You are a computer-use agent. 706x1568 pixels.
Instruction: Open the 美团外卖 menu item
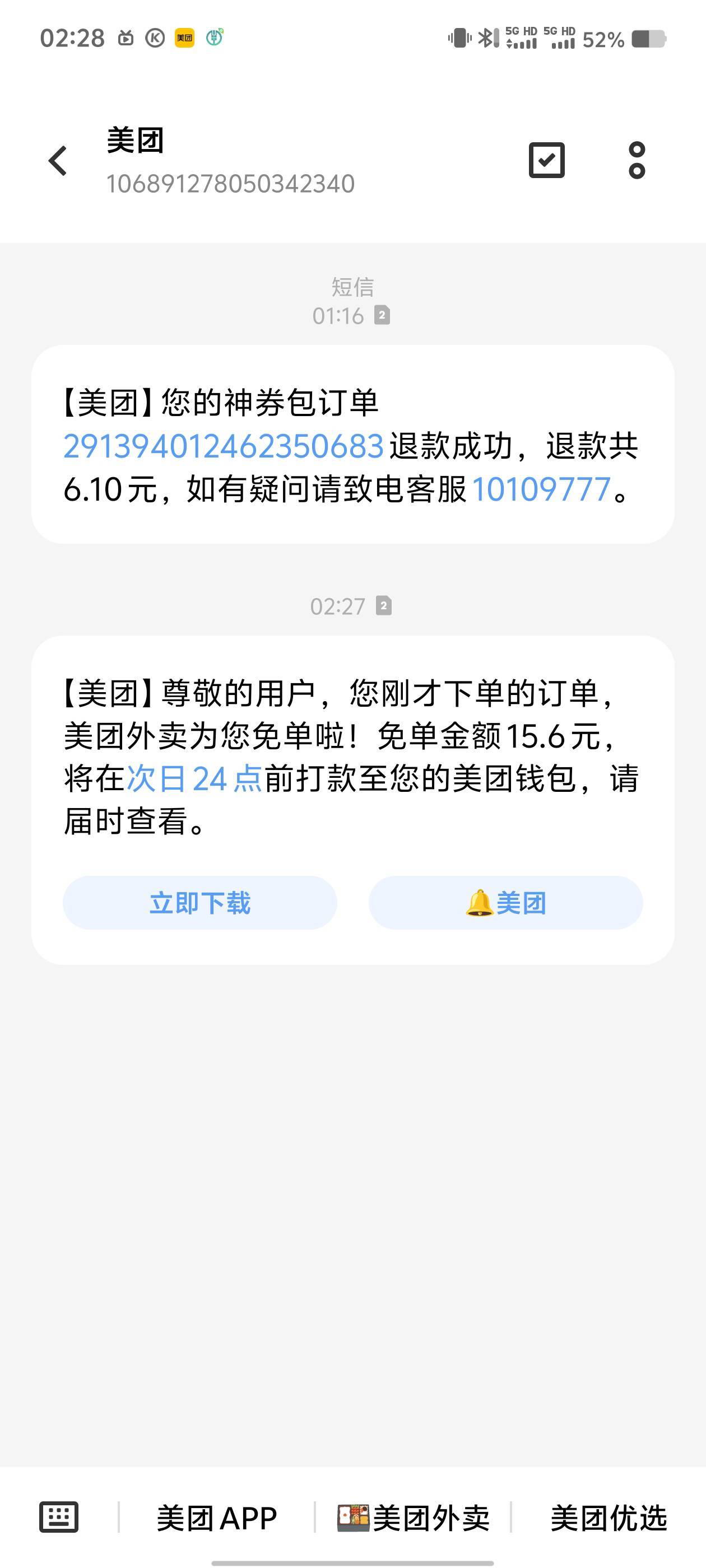tap(414, 1518)
